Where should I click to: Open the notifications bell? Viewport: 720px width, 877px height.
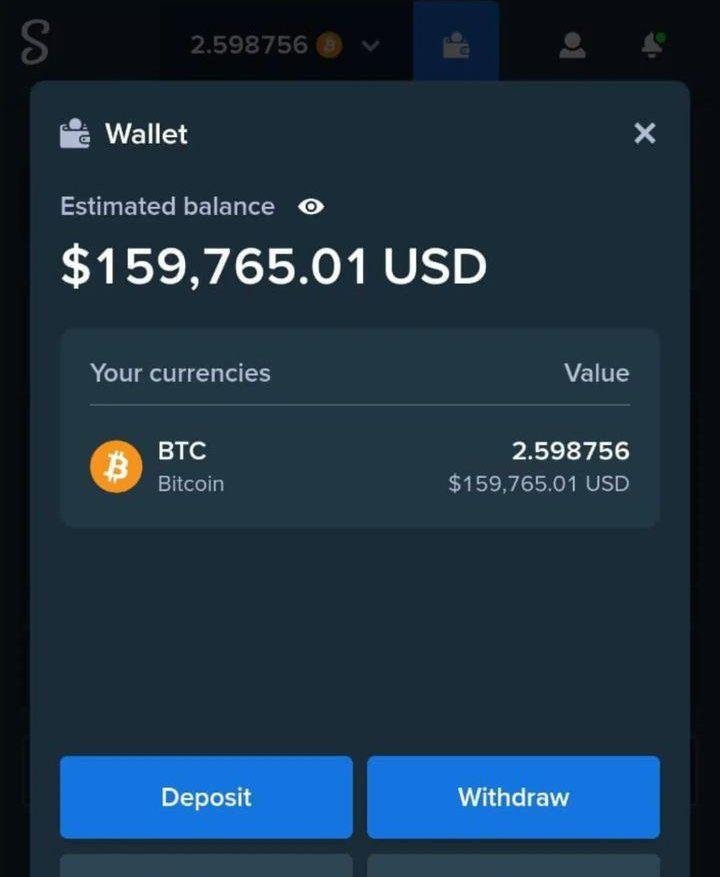pyautogui.click(x=653, y=45)
